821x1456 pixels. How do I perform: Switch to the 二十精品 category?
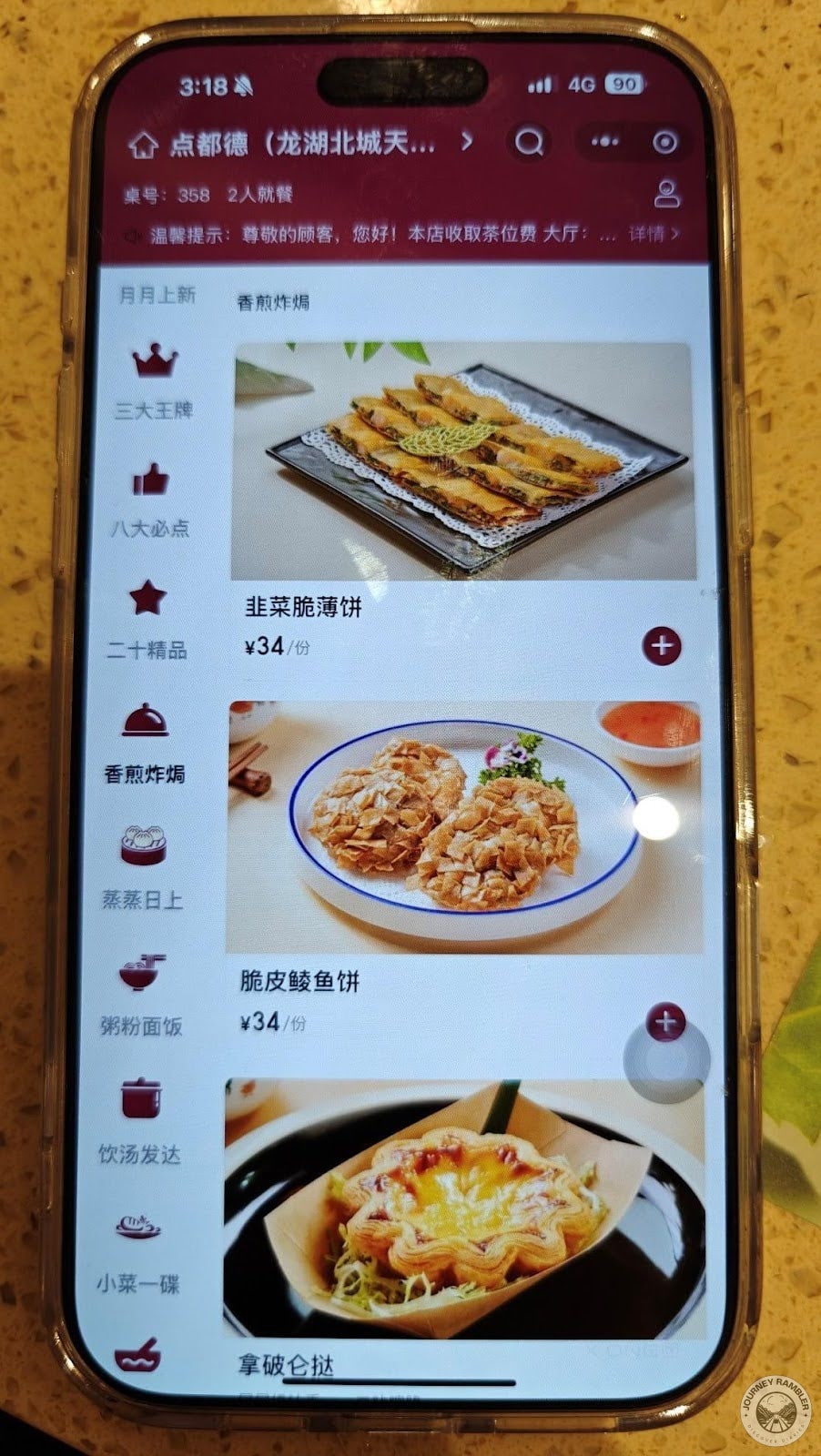click(x=147, y=621)
